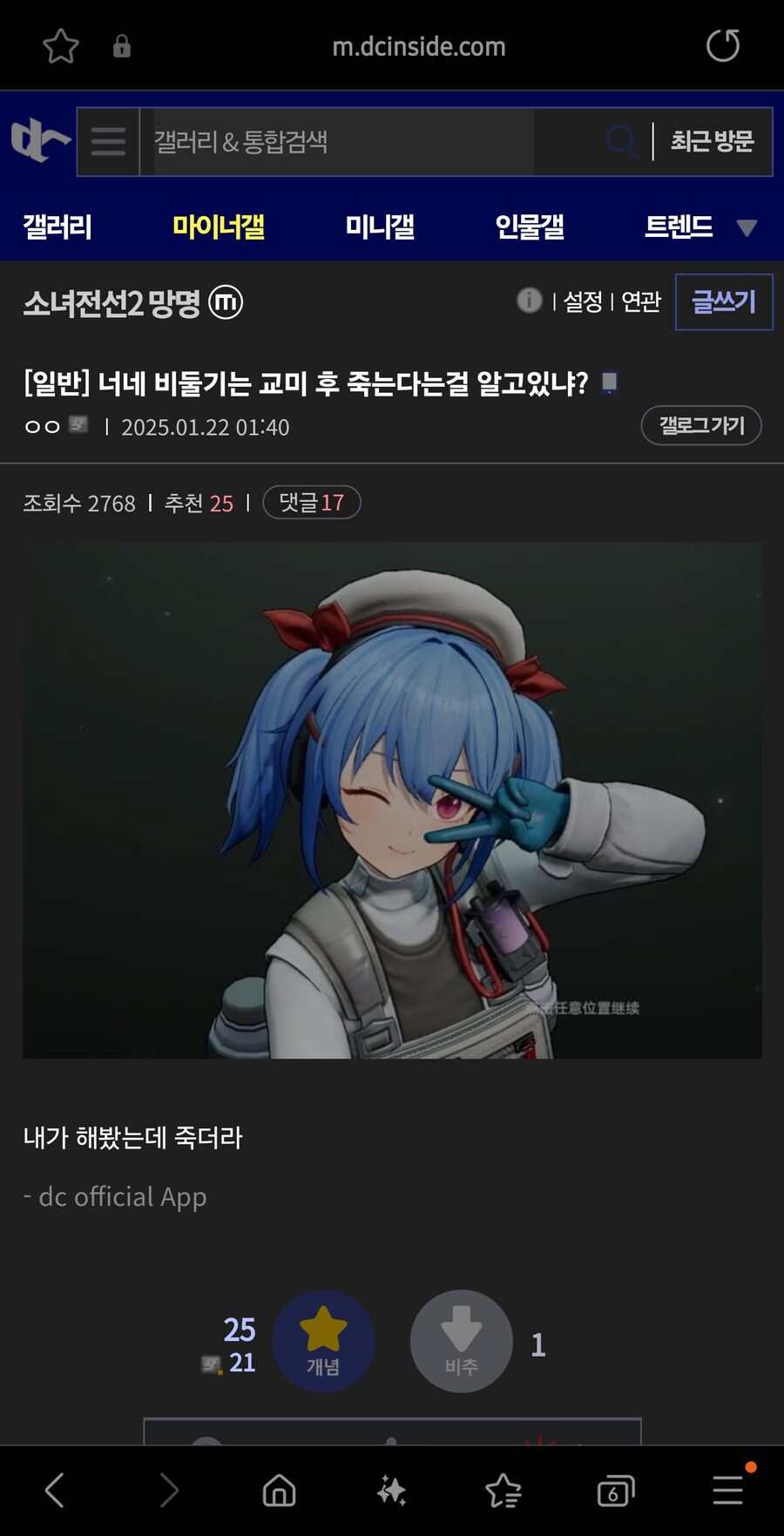Screen dimensions: 784x1536
Task: Expand the dropdown arrow next to 트렌드
Action: point(747,228)
